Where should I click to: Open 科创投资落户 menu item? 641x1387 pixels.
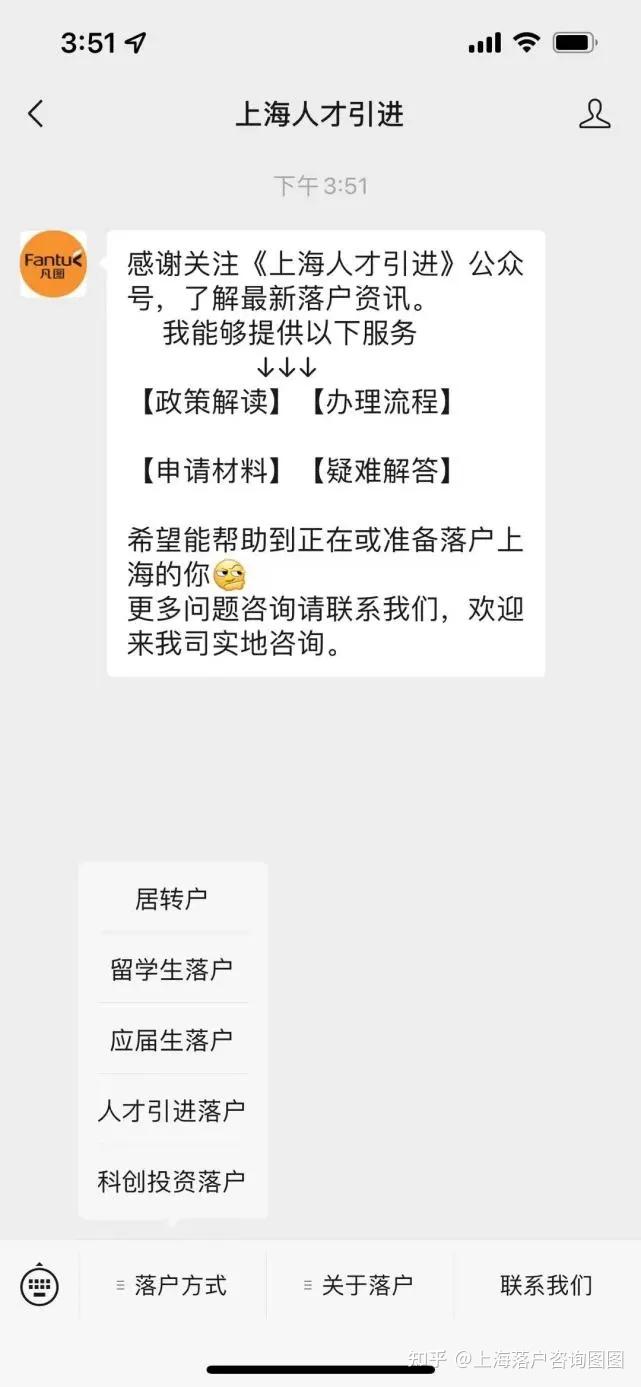click(x=172, y=1181)
